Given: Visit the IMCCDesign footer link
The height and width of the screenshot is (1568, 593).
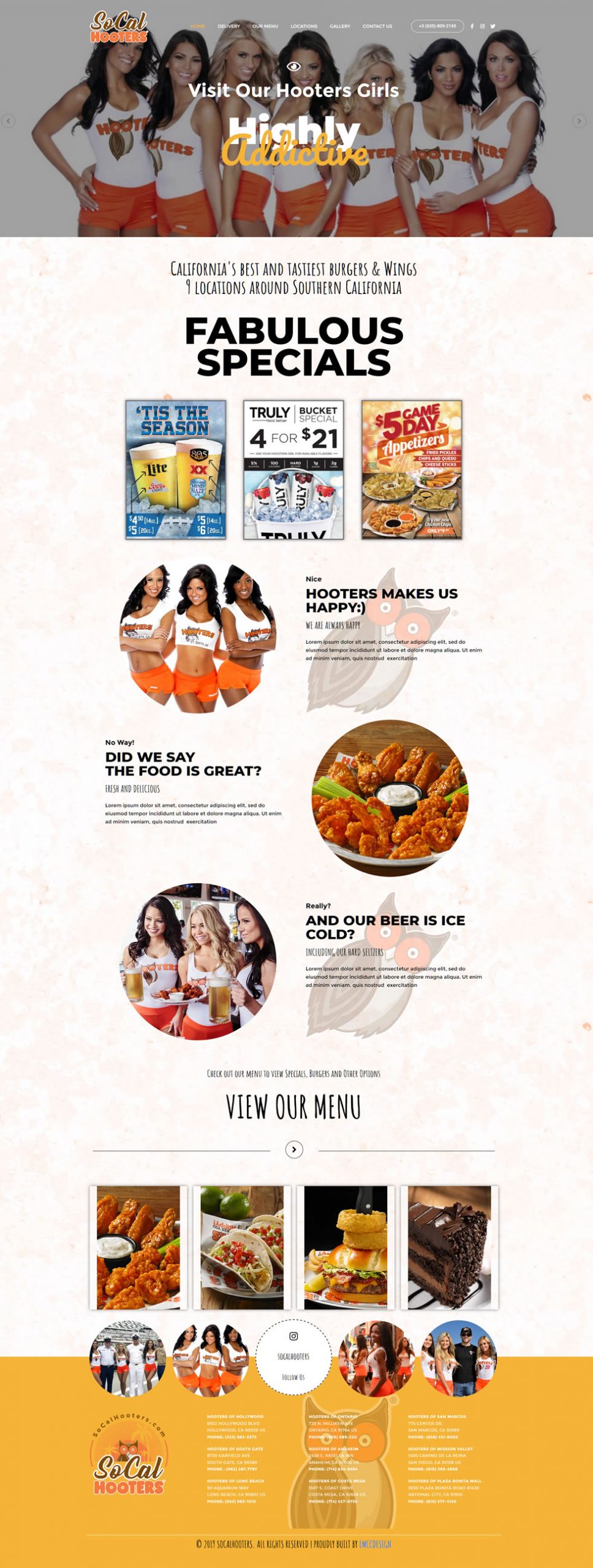Looking at the screenshot, I should (x=375, y=1544).
